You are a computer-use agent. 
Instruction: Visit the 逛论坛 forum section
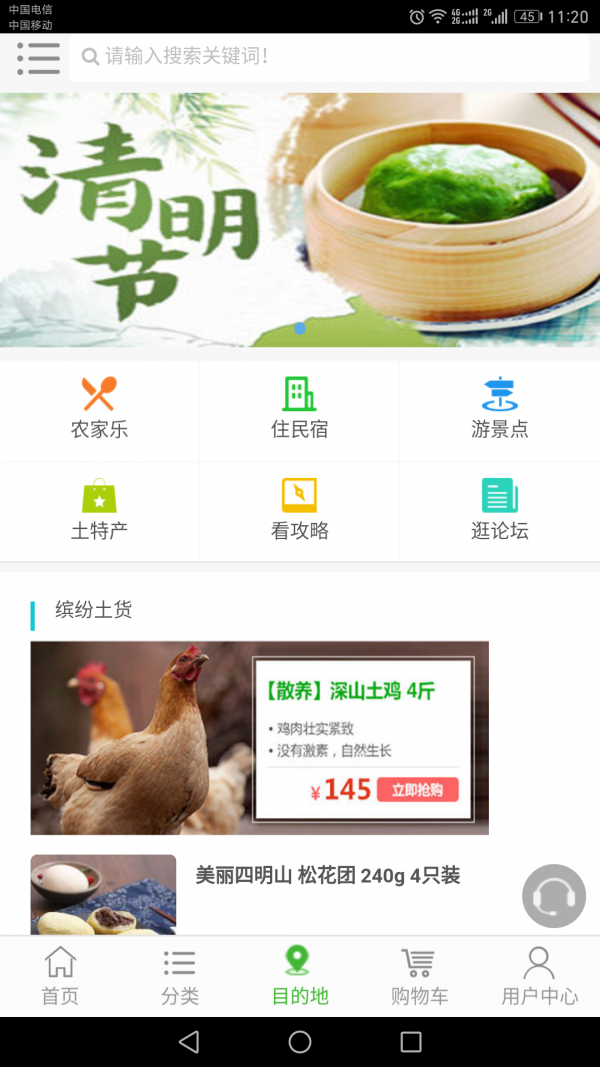[x=499, y=511]
